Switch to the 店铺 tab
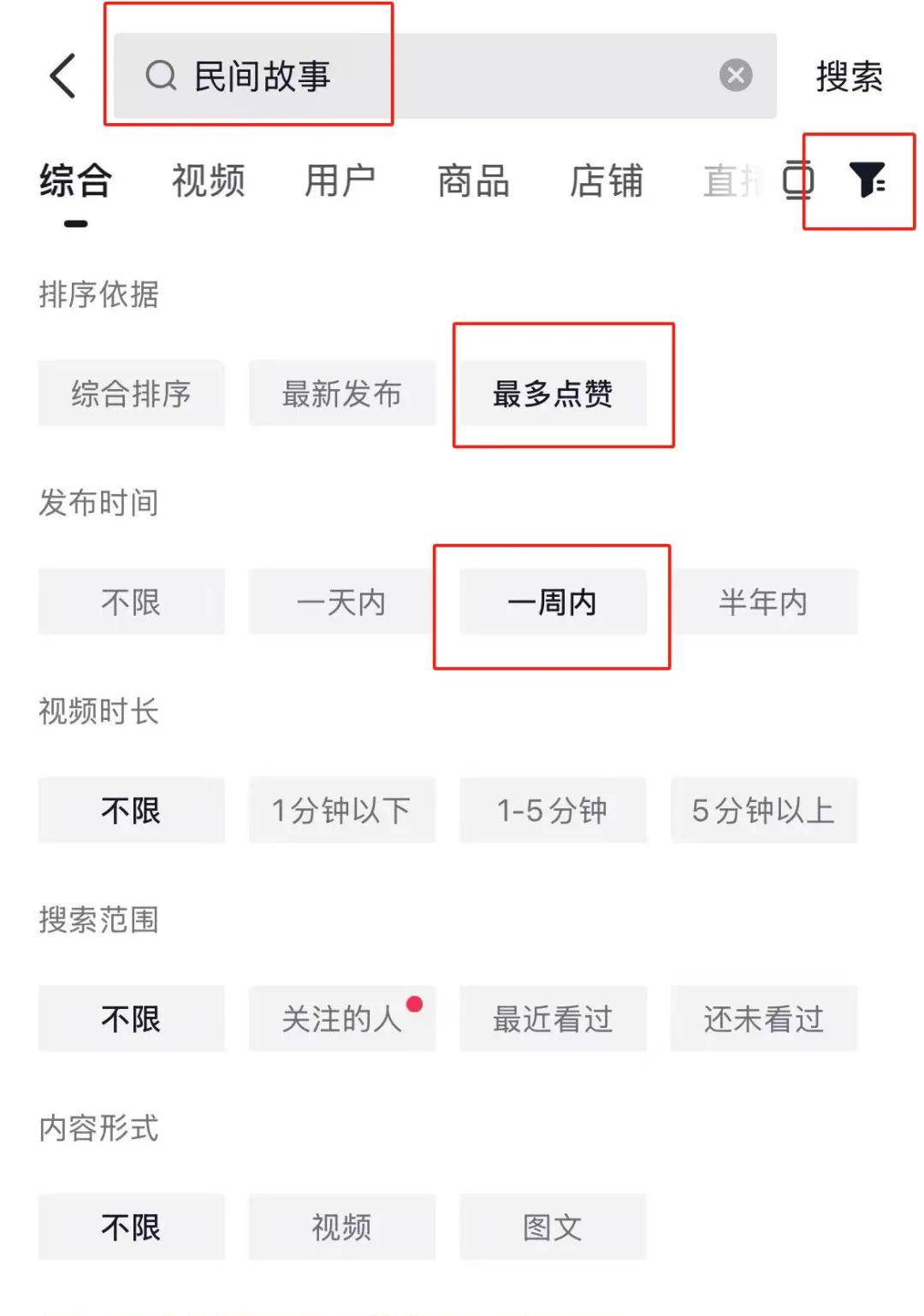Viewport: 924px width, 1316px height. pyautogui.click(x=606, y=181)
